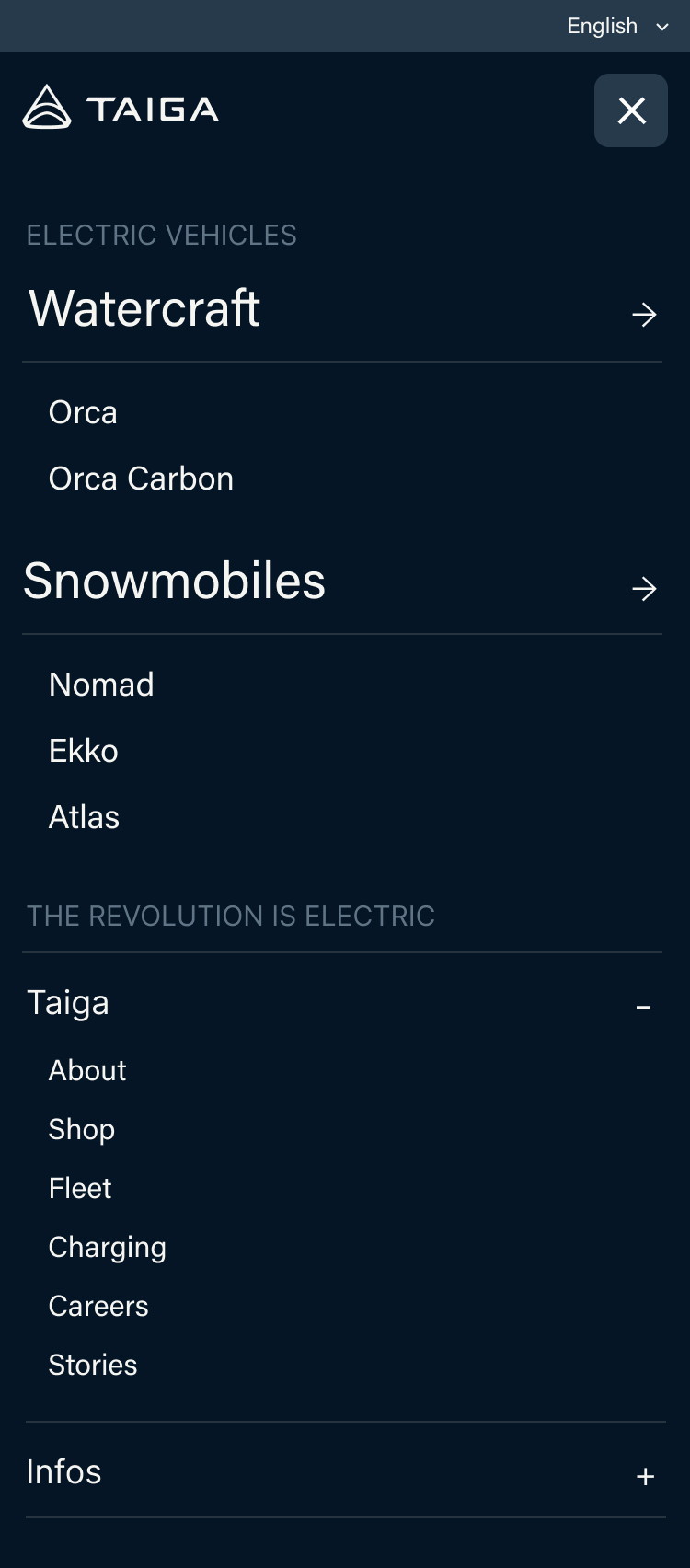Select the arrow next to Watercraft
Viewport: 690px width, 1568px height.
pos(643,314)
